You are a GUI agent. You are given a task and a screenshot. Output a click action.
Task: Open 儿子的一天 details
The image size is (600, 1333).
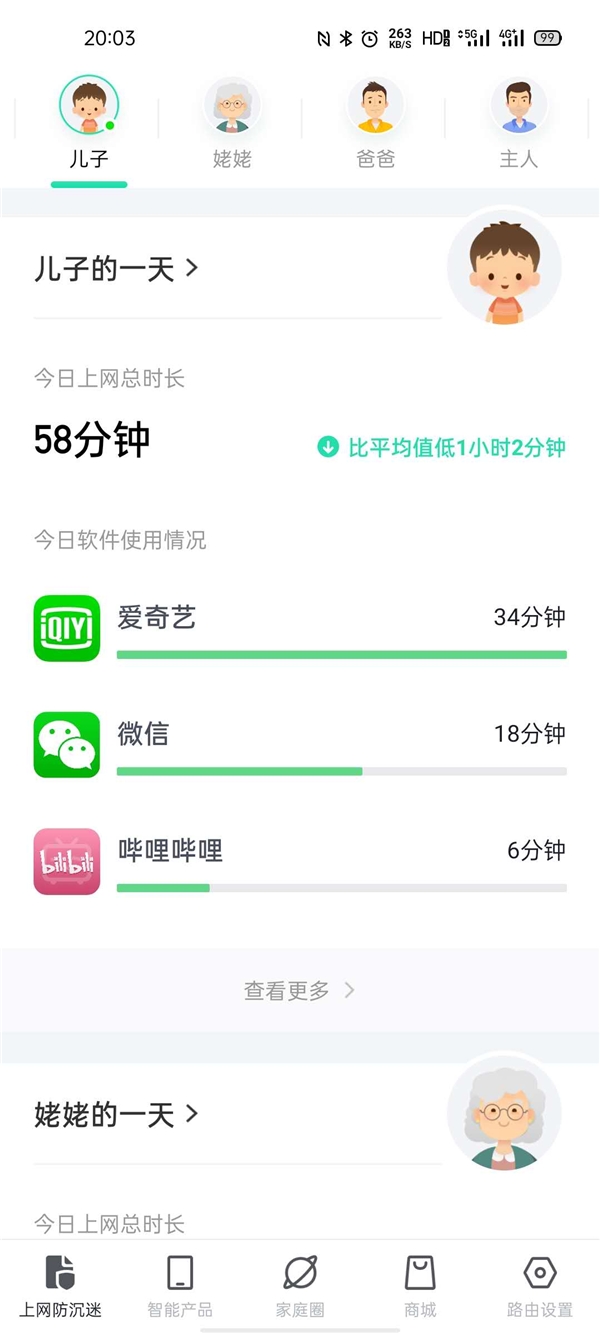(x=116, y=269)
